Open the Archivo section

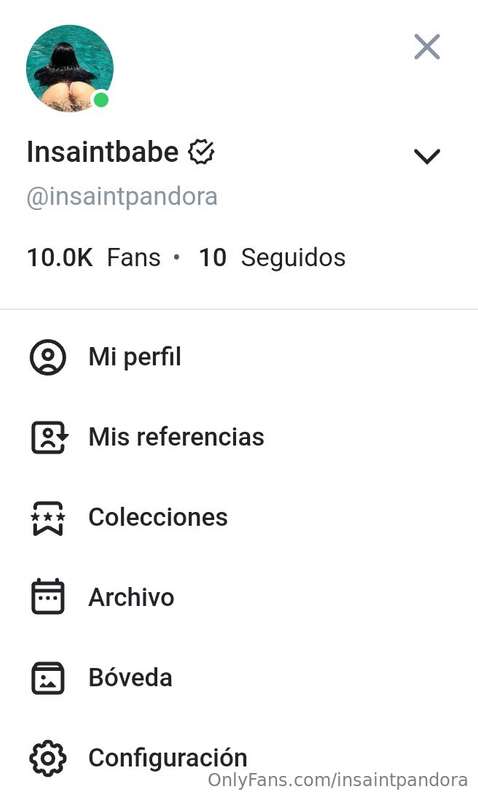coord(239,597)
